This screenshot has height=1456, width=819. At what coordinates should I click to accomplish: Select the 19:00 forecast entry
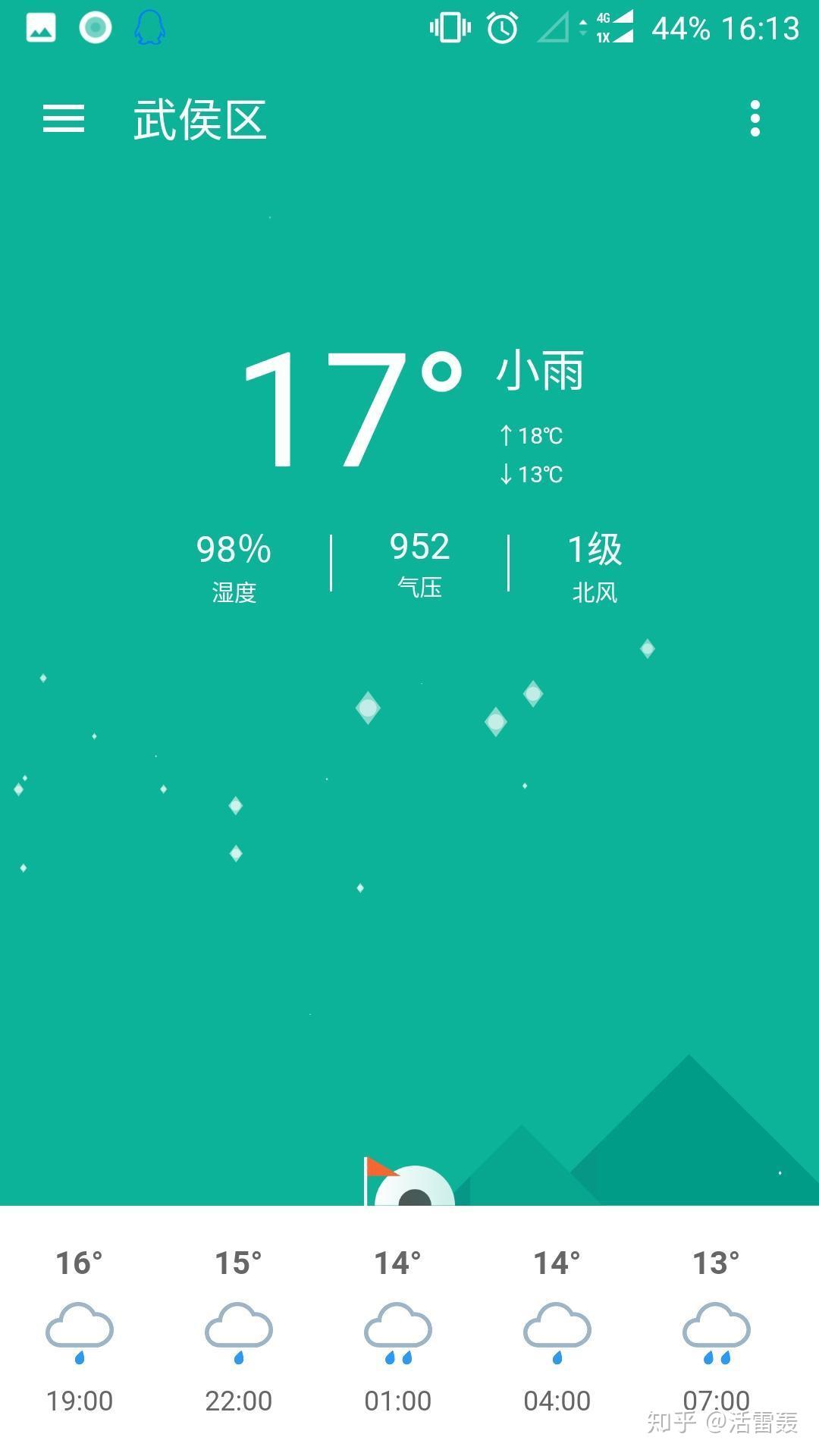78,1399
